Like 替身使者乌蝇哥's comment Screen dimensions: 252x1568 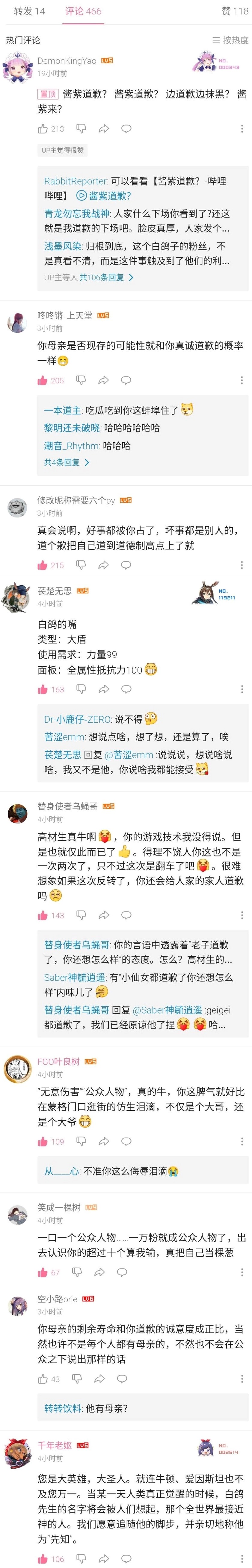coord(43,915)
